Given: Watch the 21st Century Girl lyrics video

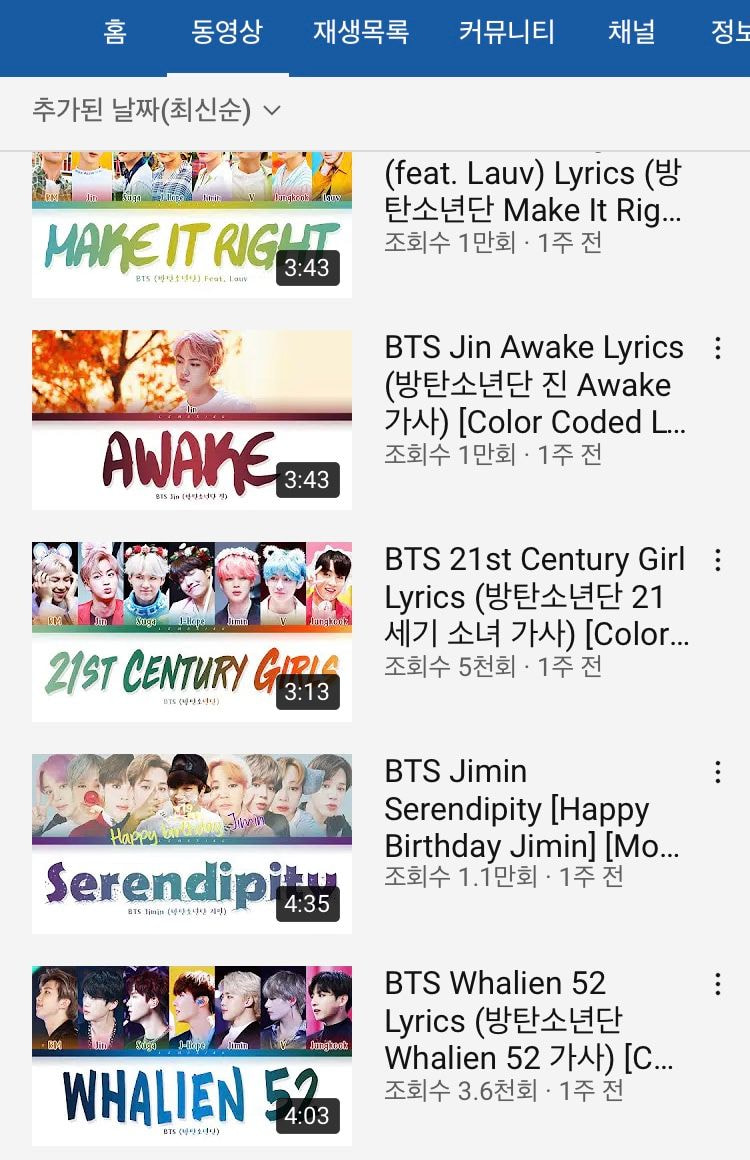Looking at the screenshot, I should coord(192,632).
